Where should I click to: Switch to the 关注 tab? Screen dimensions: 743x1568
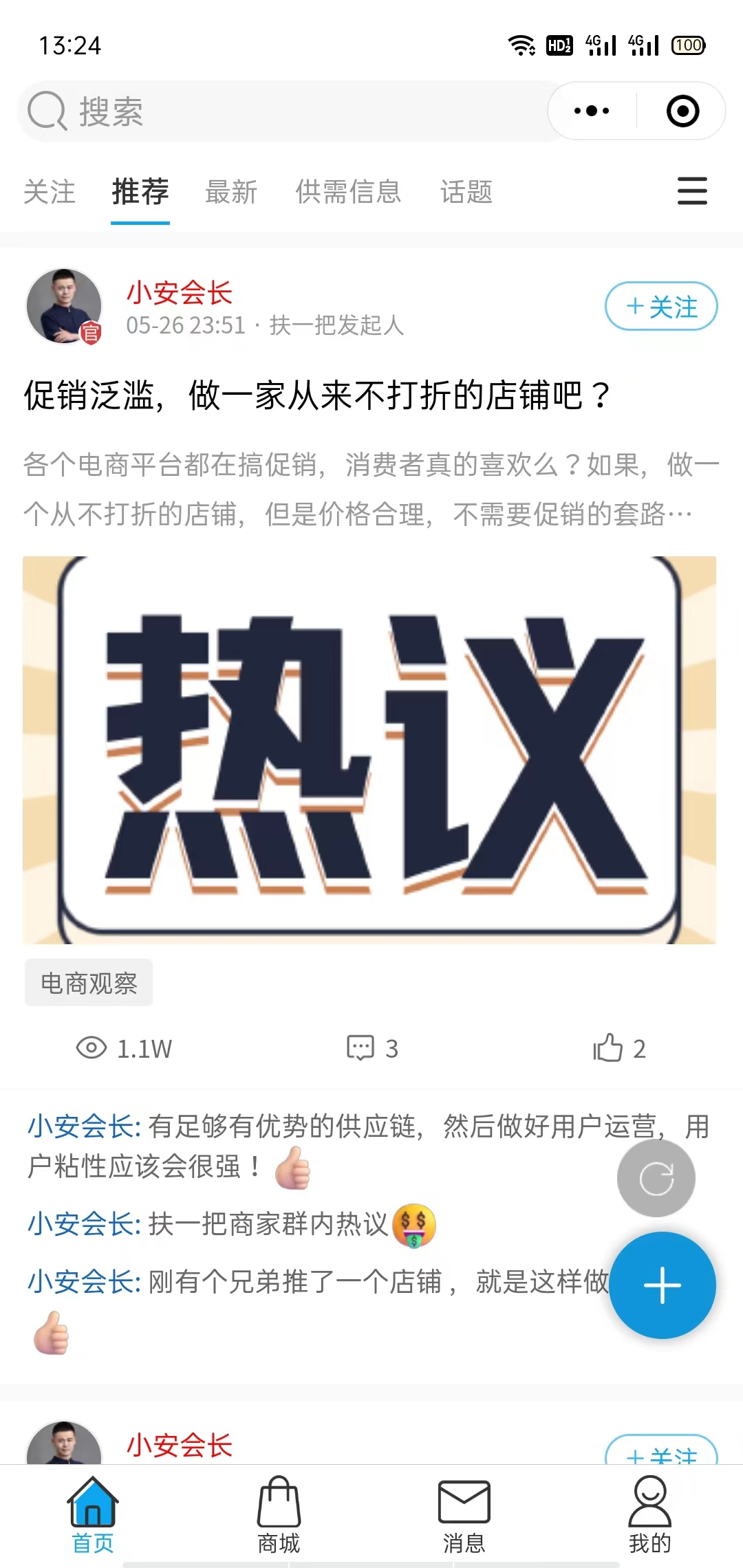49,192
